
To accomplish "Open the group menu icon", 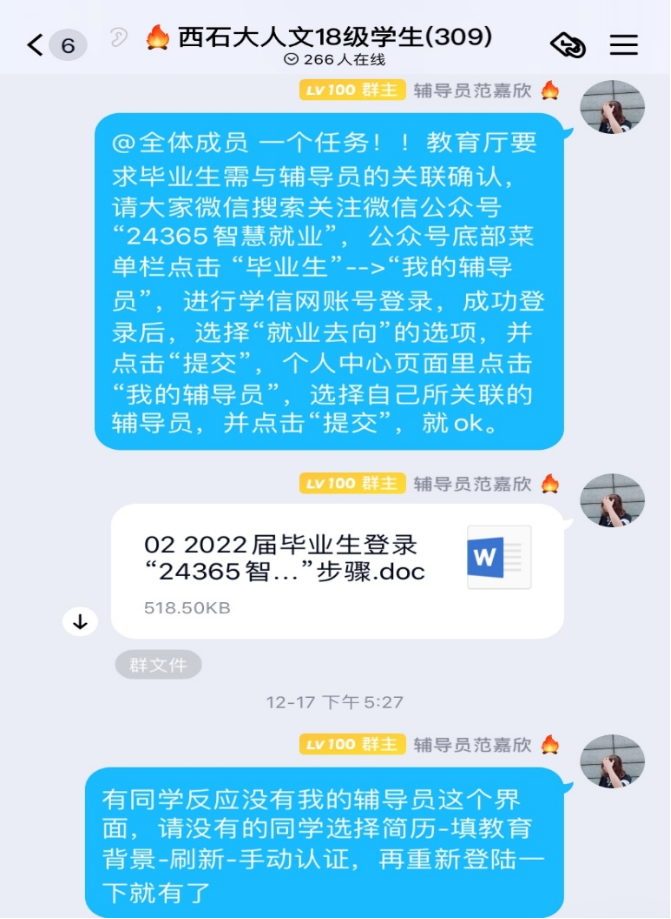I will click(624, 45).
